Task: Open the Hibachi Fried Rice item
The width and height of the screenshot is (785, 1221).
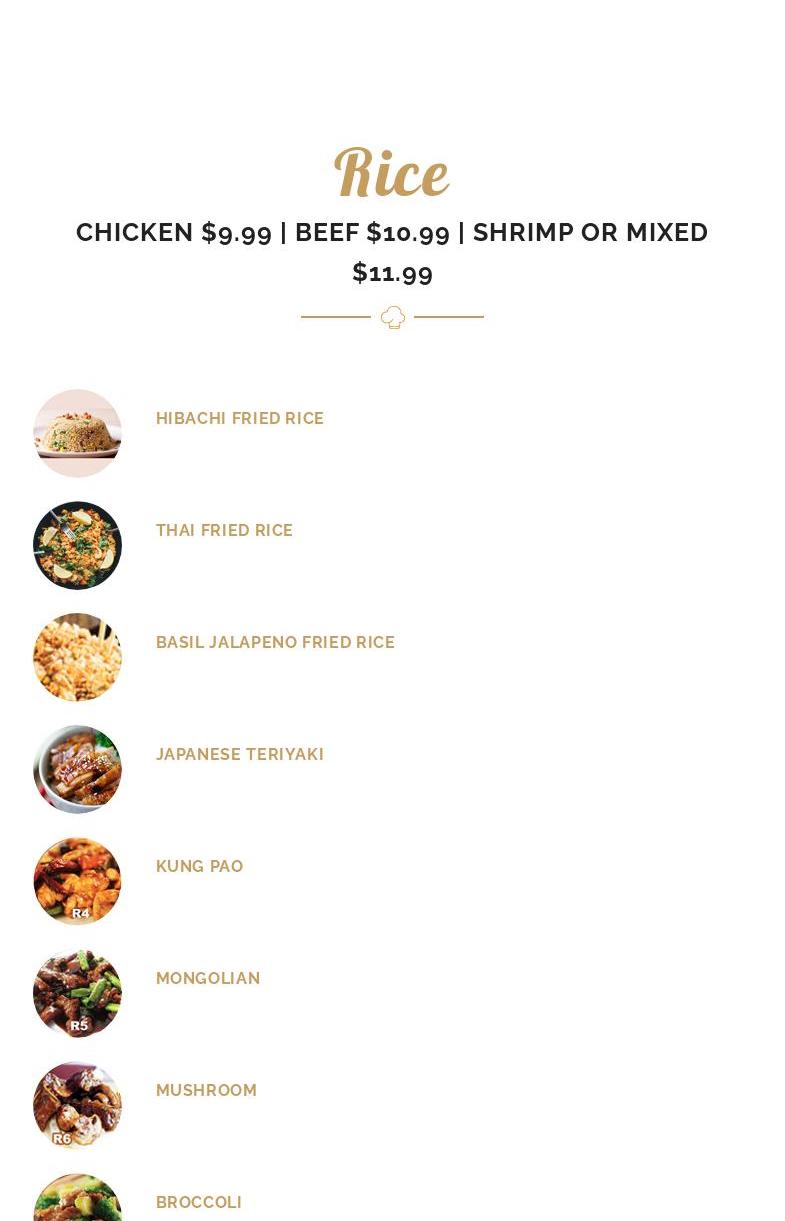Action: 239,419
